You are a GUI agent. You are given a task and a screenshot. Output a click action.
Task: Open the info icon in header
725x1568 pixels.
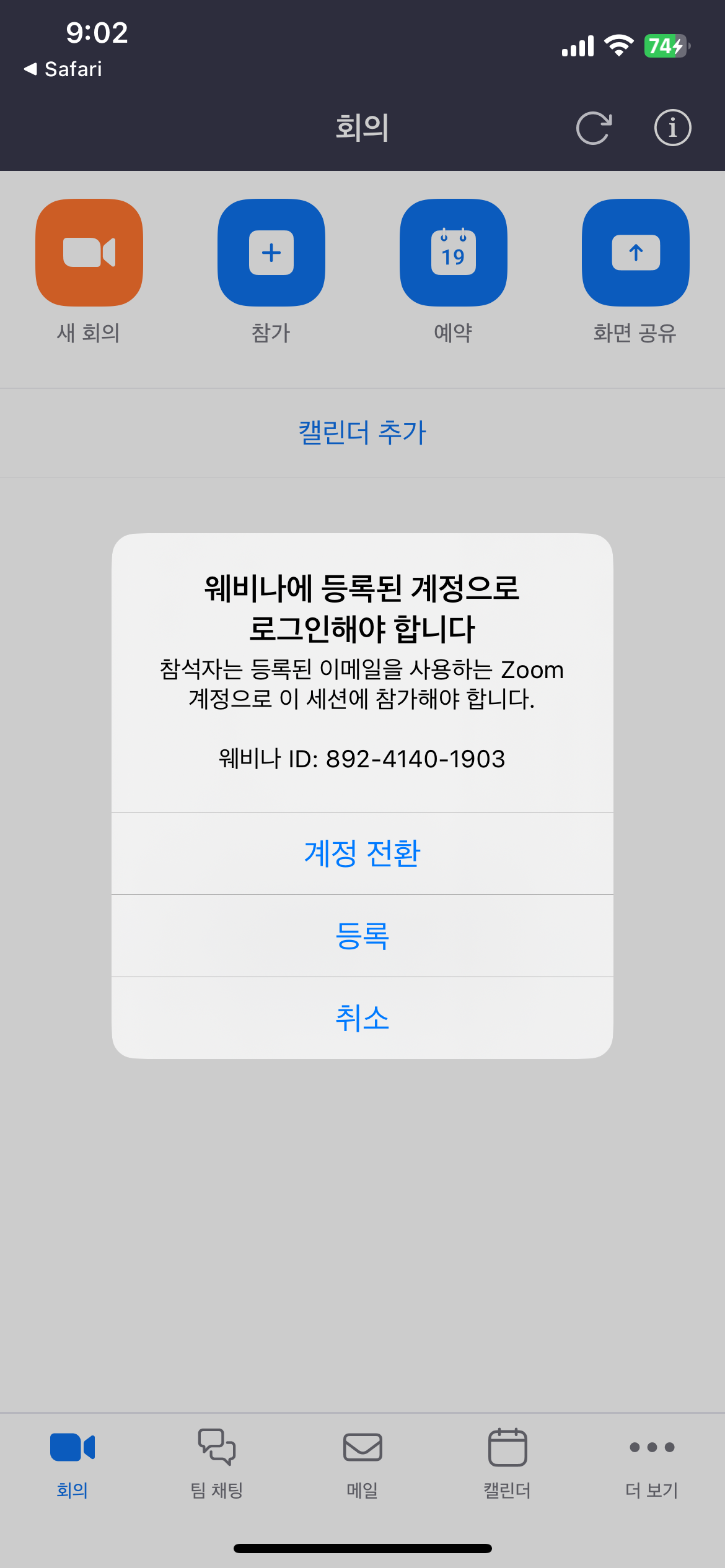coord(672,128)
